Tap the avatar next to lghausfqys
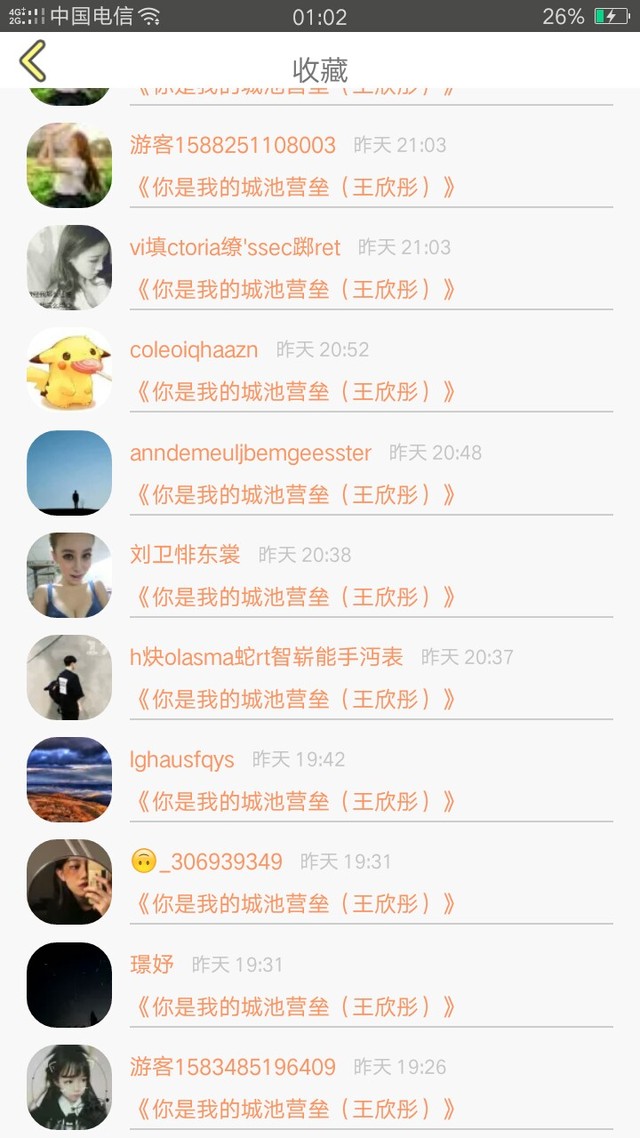640x1138 pixels. (69, 779)
